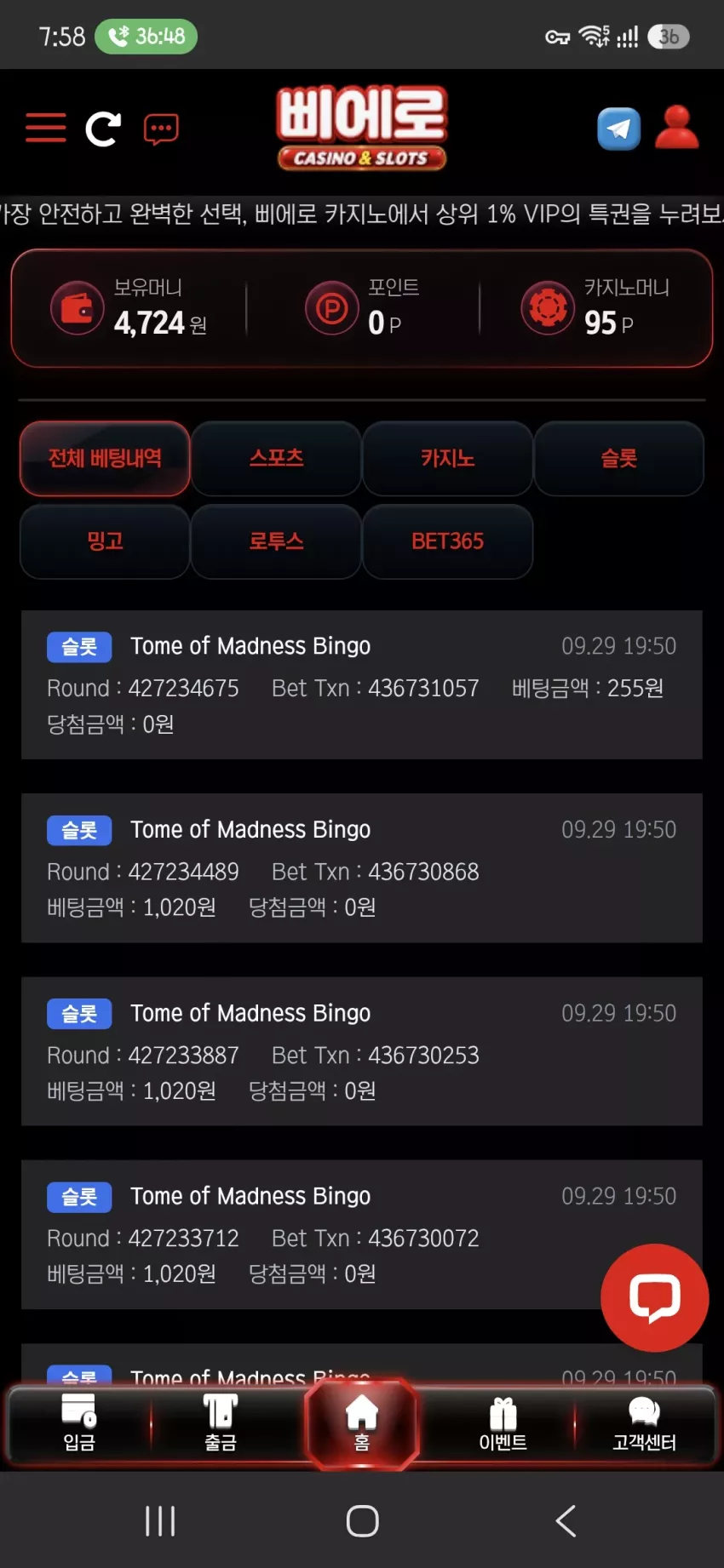
Task: Switch to the 슬롯 filter tab
Action: [619, 458]
